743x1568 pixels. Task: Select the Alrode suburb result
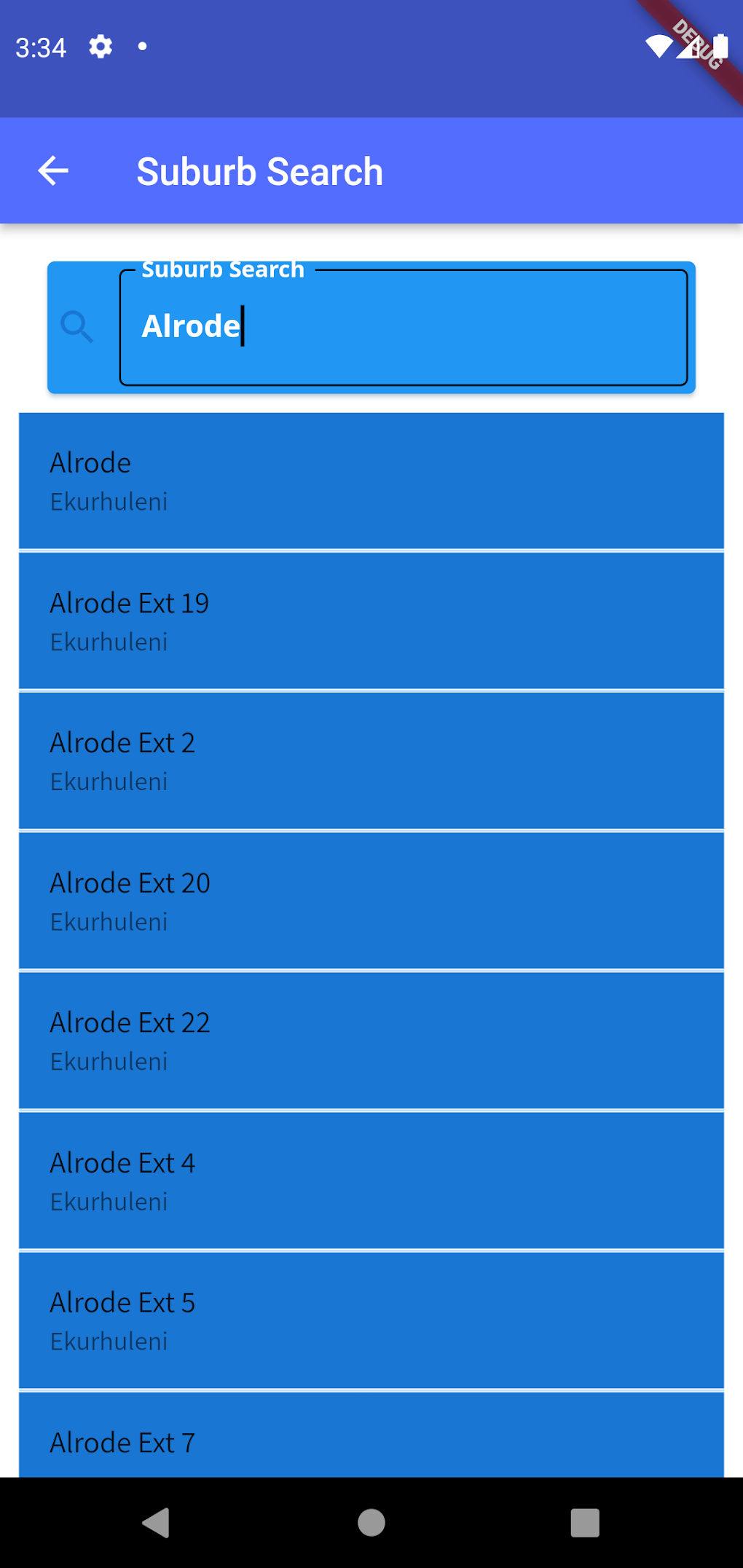coord(370,481)
